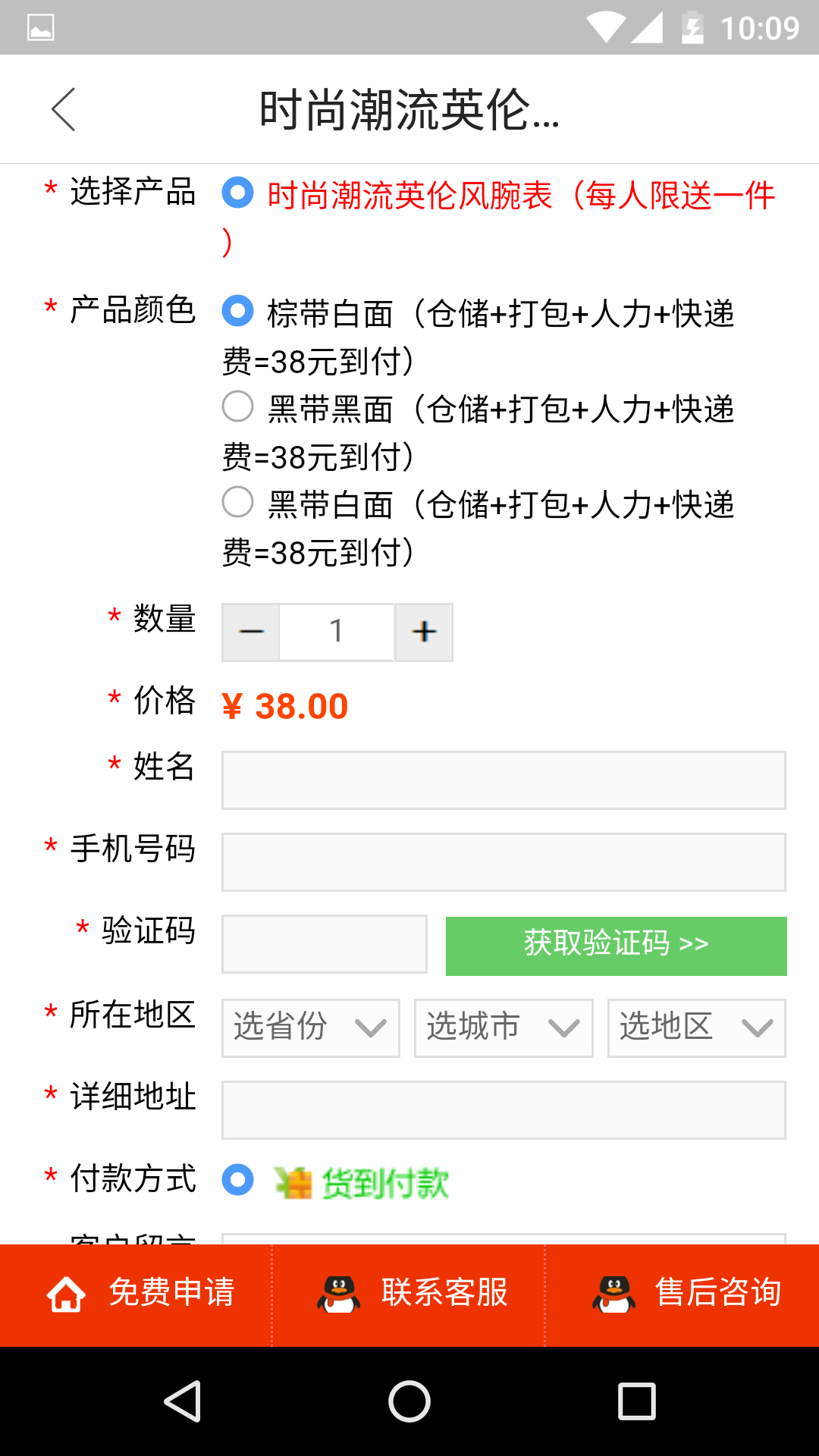Image resolution: width=819 pixels, height=1456 pixels.
Task: Open 售后咨询 after-sales consultation
Action: point(687,1294)
